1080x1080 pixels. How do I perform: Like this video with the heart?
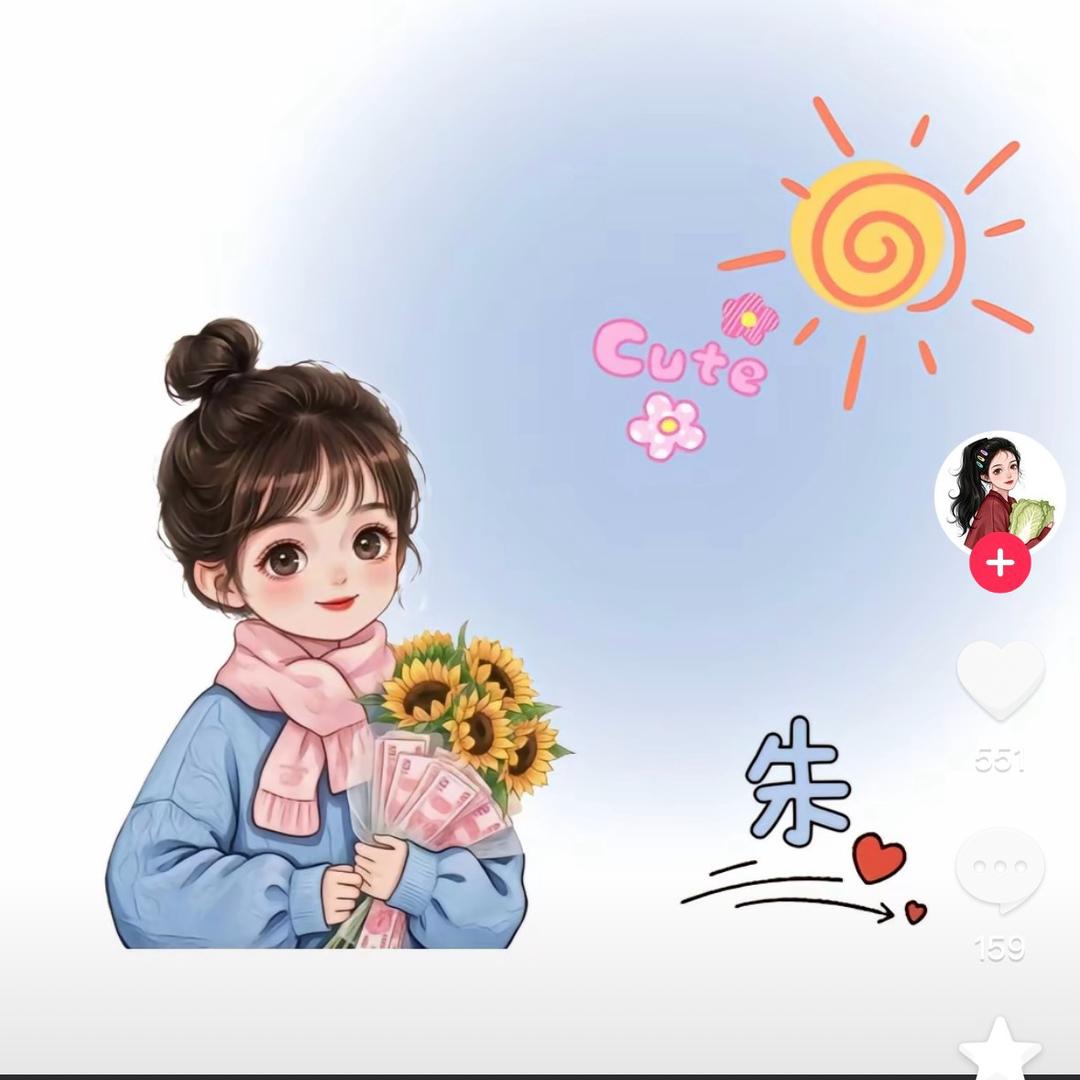pyautogui.click(x=1000, y=680)
